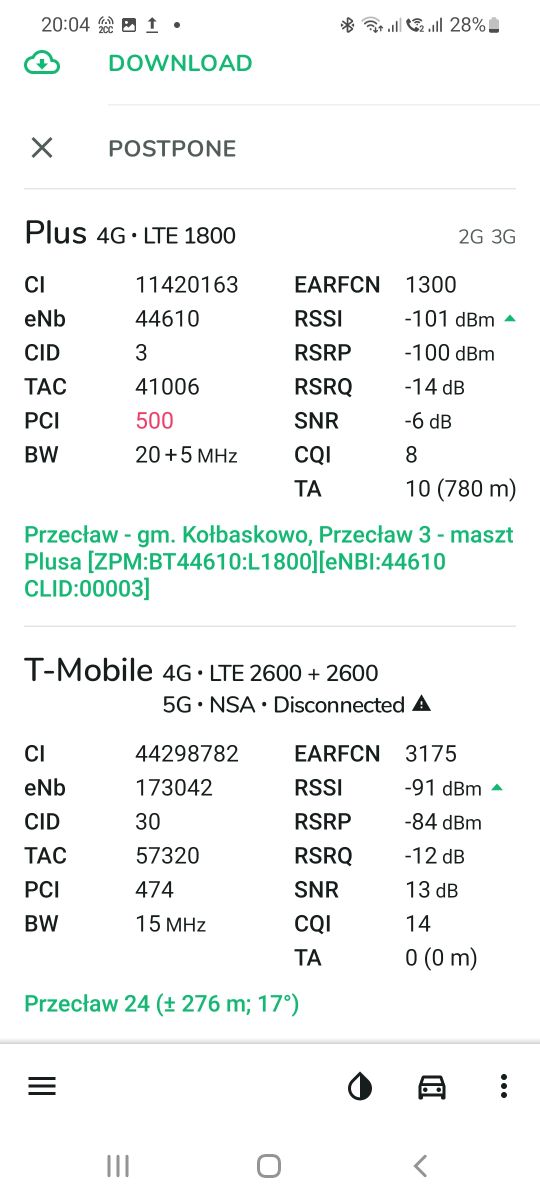540x1200 pixels.
Task: Open the three-dot overflow menu
Action: tap(504, 1087)
